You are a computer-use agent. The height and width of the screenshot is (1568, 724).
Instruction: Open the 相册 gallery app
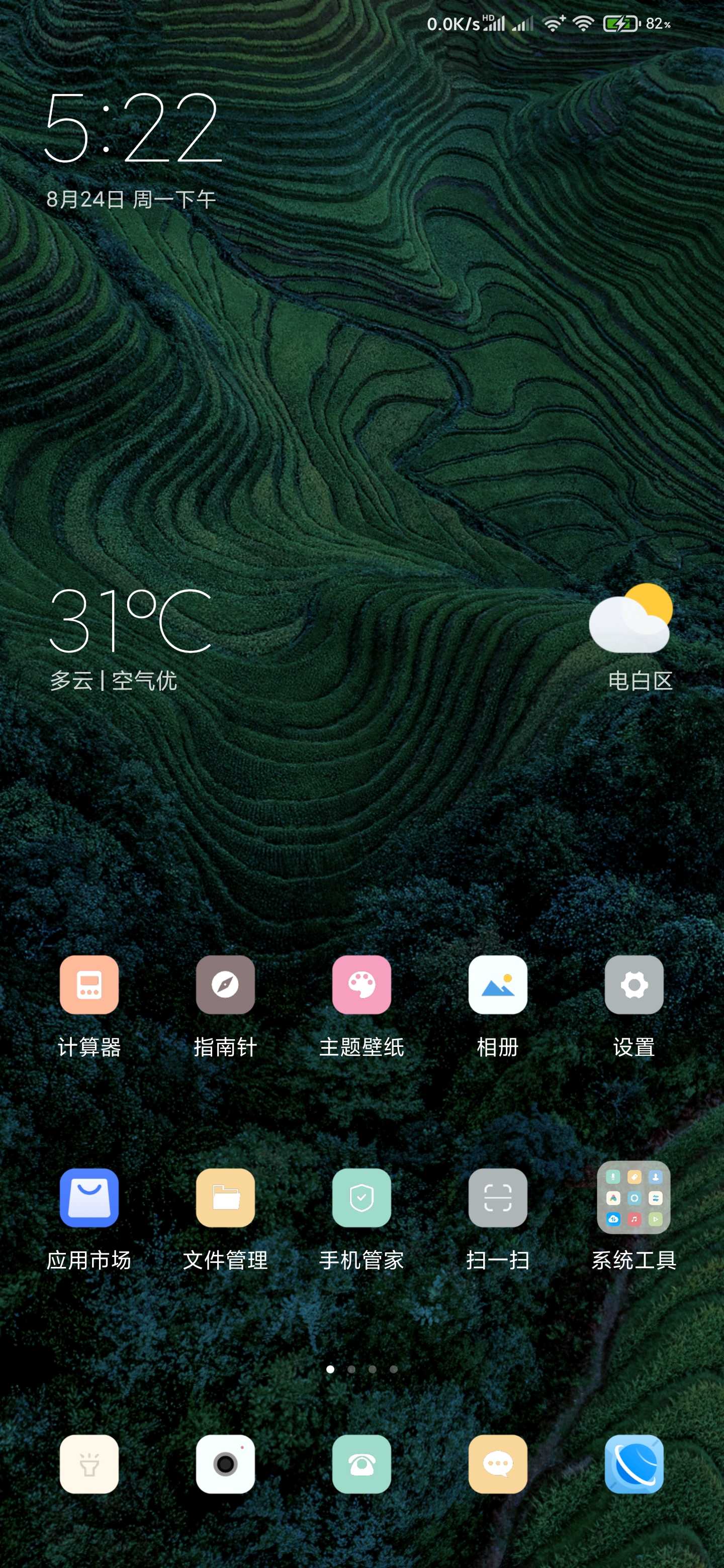(x=497, y=984)
